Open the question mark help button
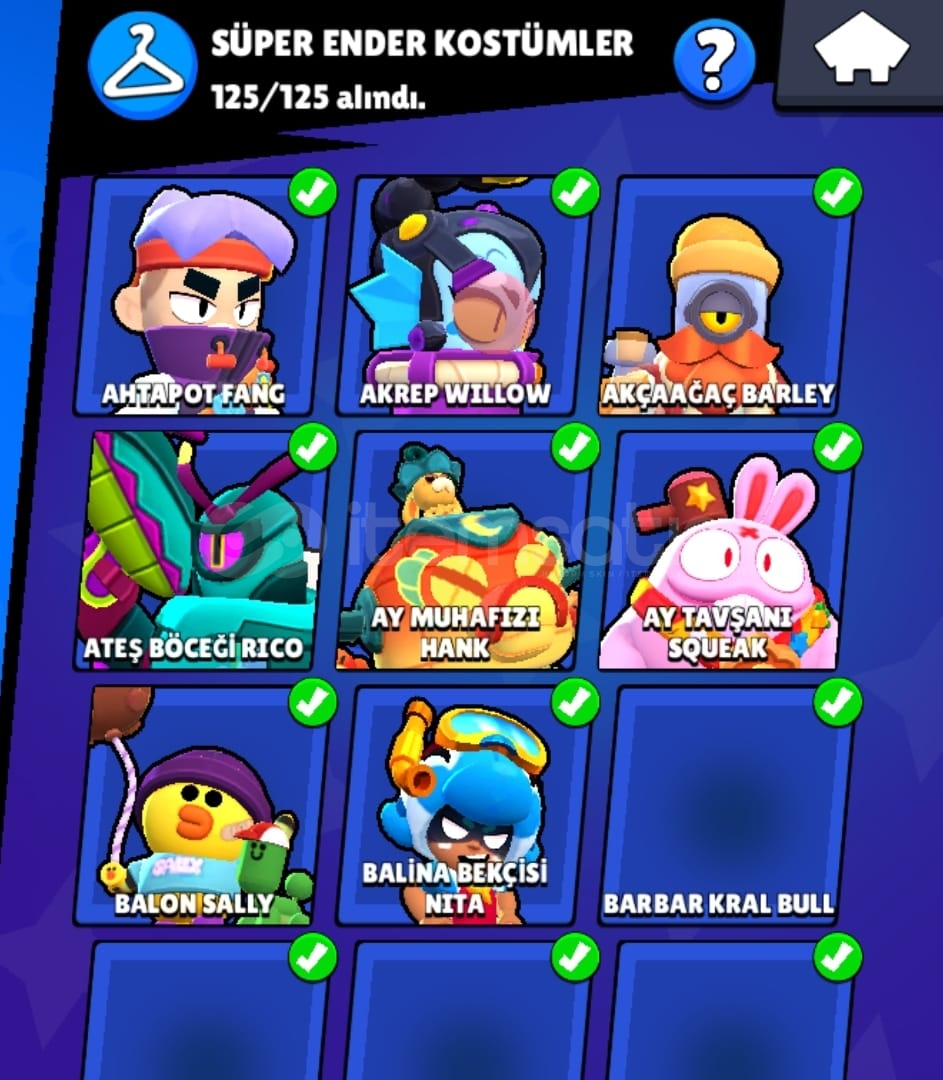Viewport: 943px width, 1080px height. (x=713, y=60)
